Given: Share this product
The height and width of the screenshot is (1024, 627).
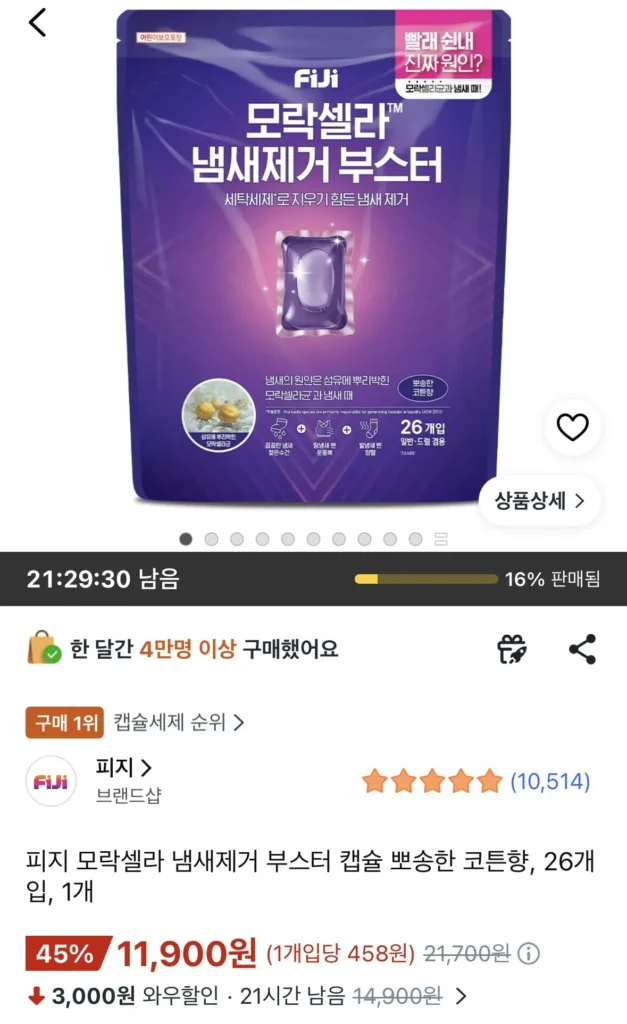Looking at the screenshot, I should [583, 649].
